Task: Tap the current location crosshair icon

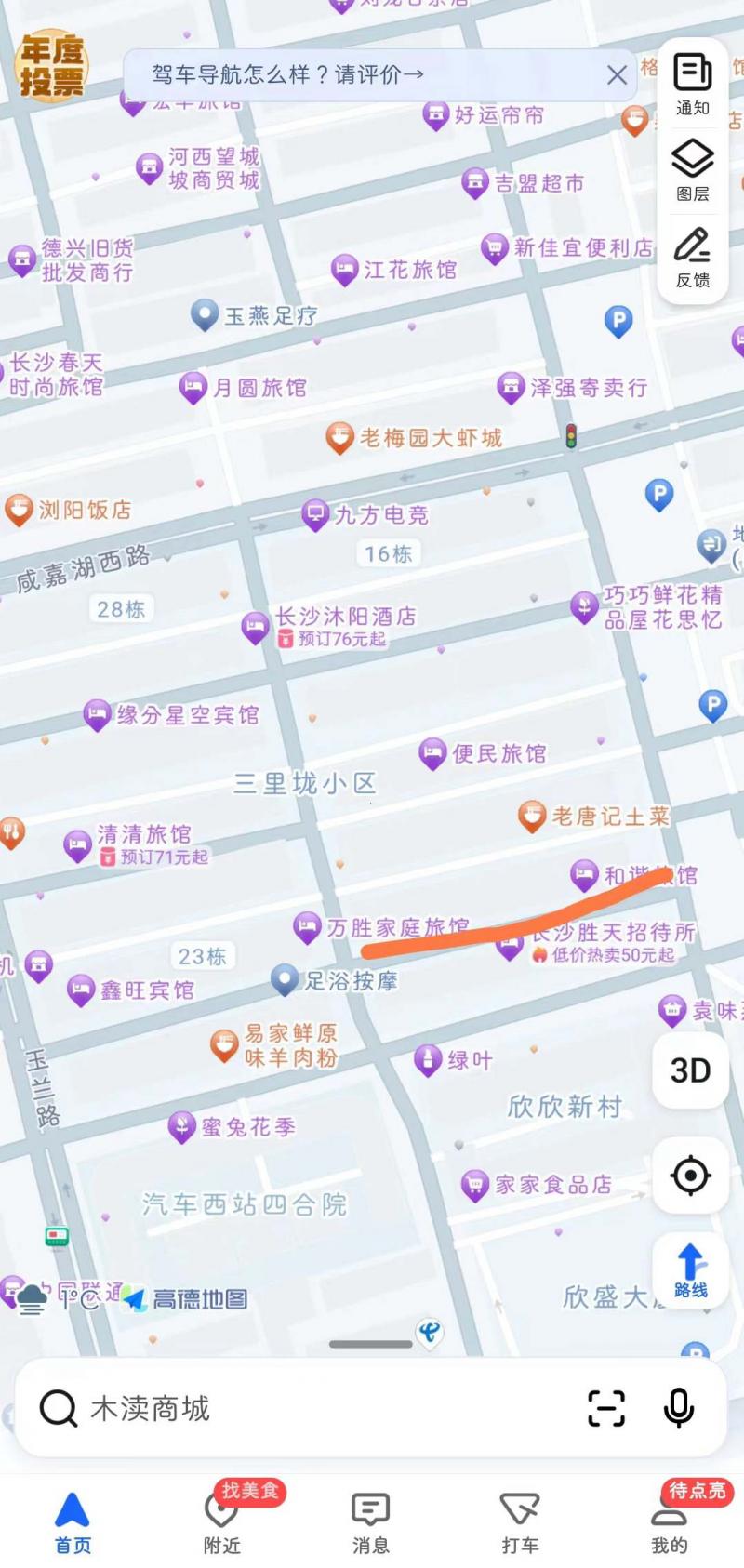Action: [690, 1176]
